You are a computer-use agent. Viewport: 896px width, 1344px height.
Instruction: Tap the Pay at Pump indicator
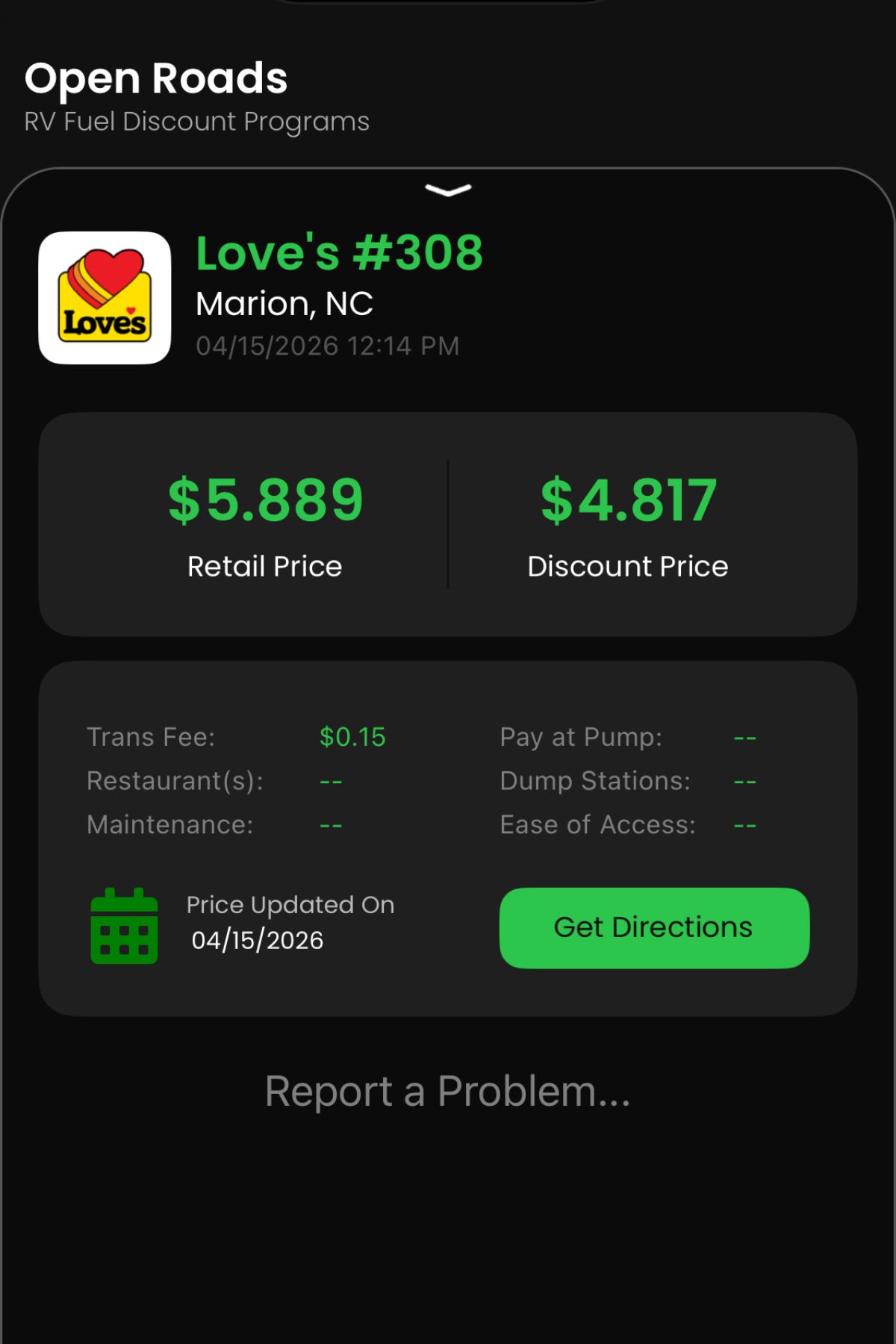coord(743,737)
